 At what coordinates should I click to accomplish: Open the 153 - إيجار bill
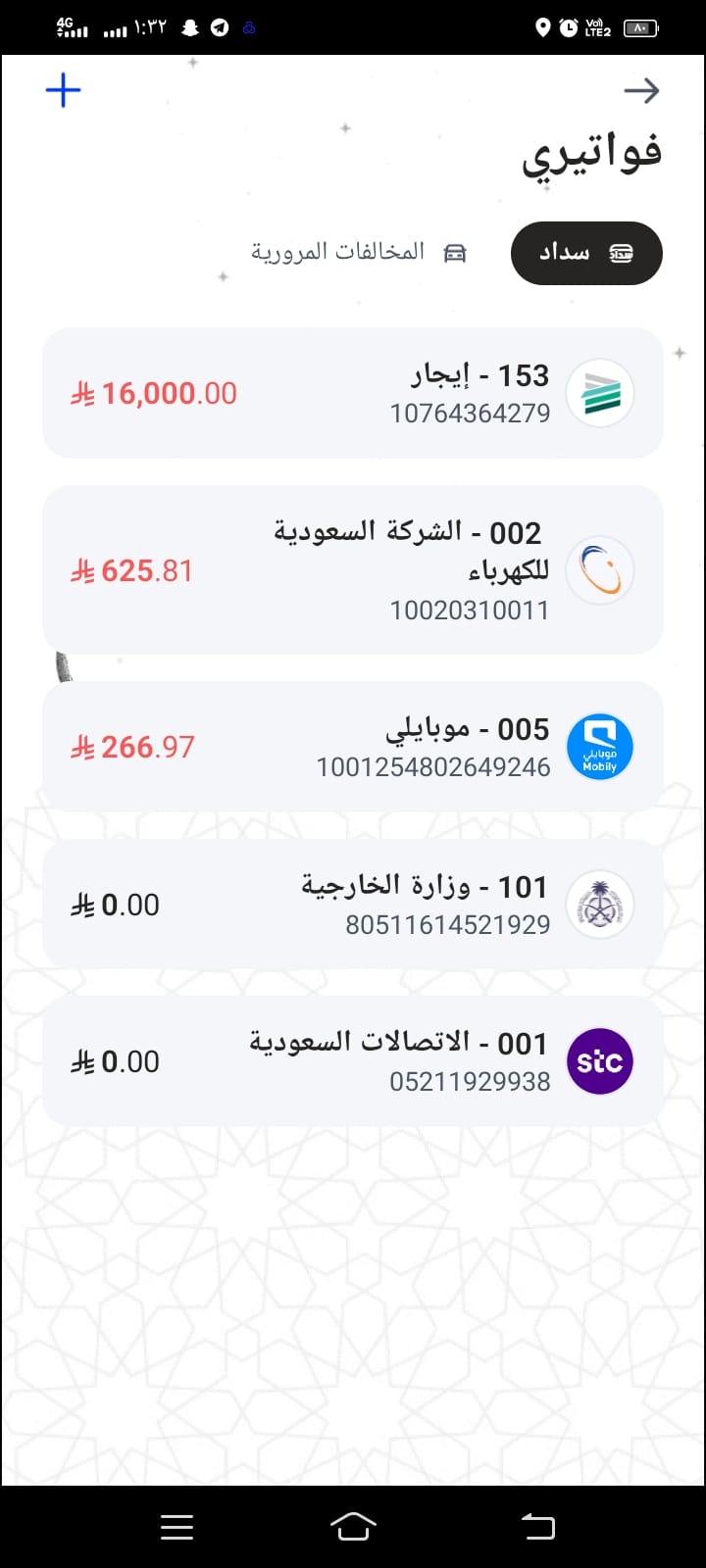coord(353,393)
